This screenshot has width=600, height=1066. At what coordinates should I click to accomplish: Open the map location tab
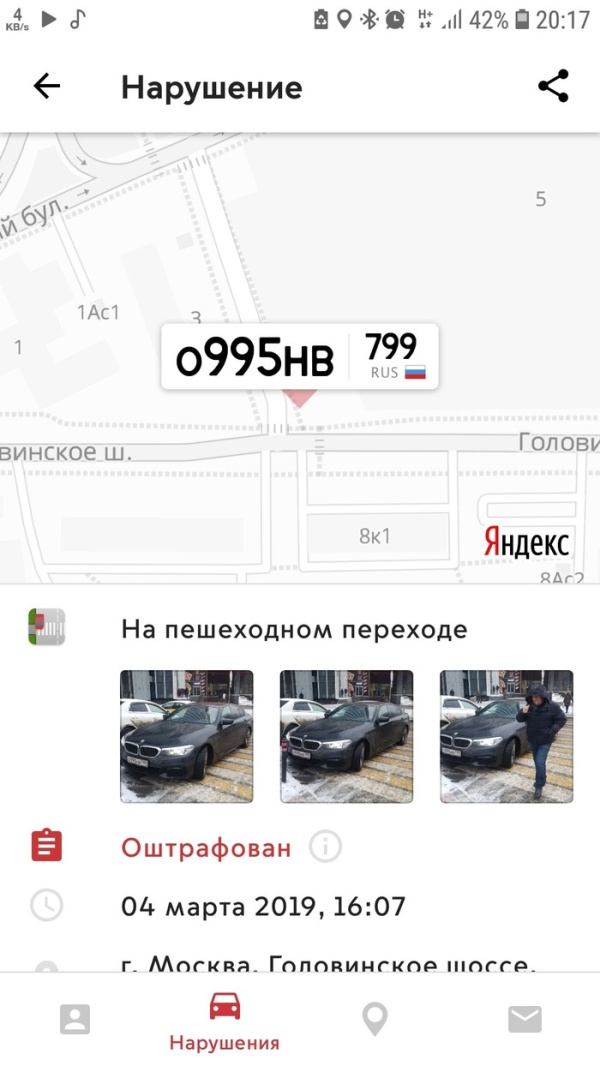point(375,1019)
